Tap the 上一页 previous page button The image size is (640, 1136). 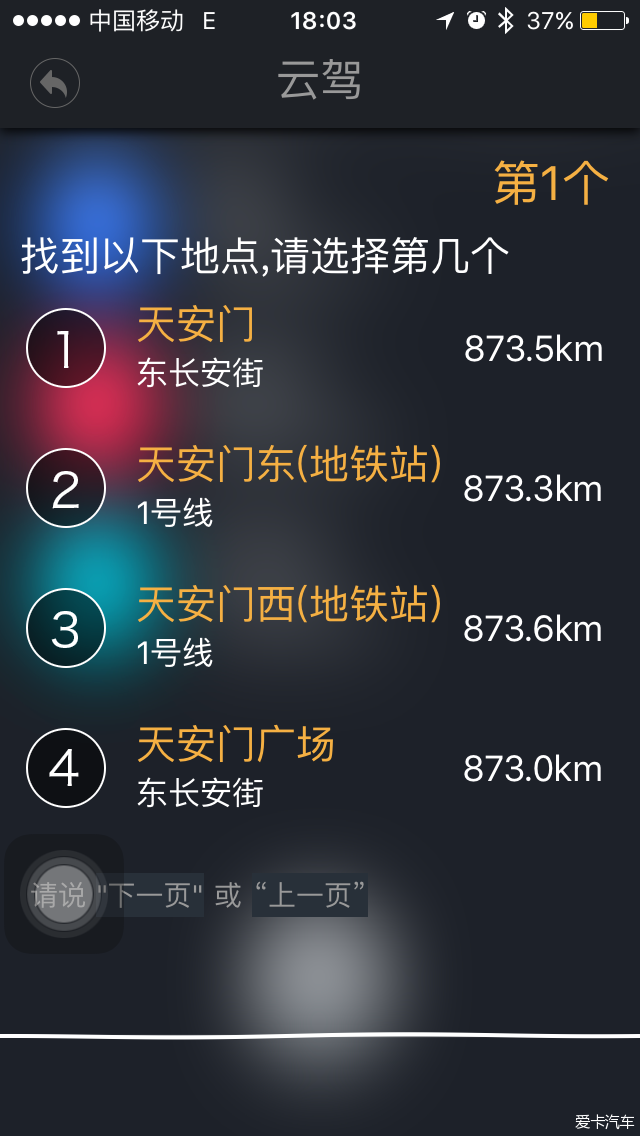309,895
